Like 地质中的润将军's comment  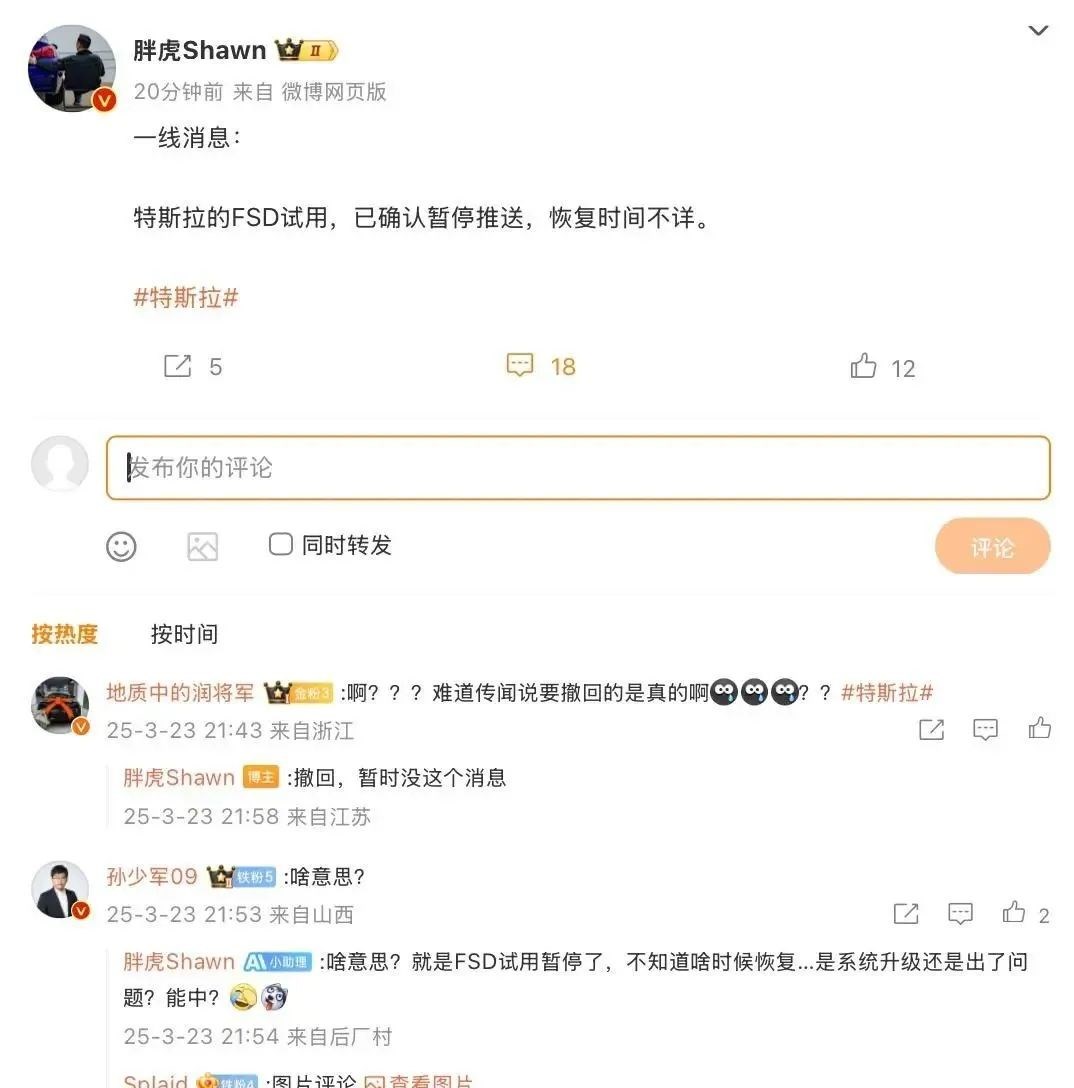tap(1039, 729)
